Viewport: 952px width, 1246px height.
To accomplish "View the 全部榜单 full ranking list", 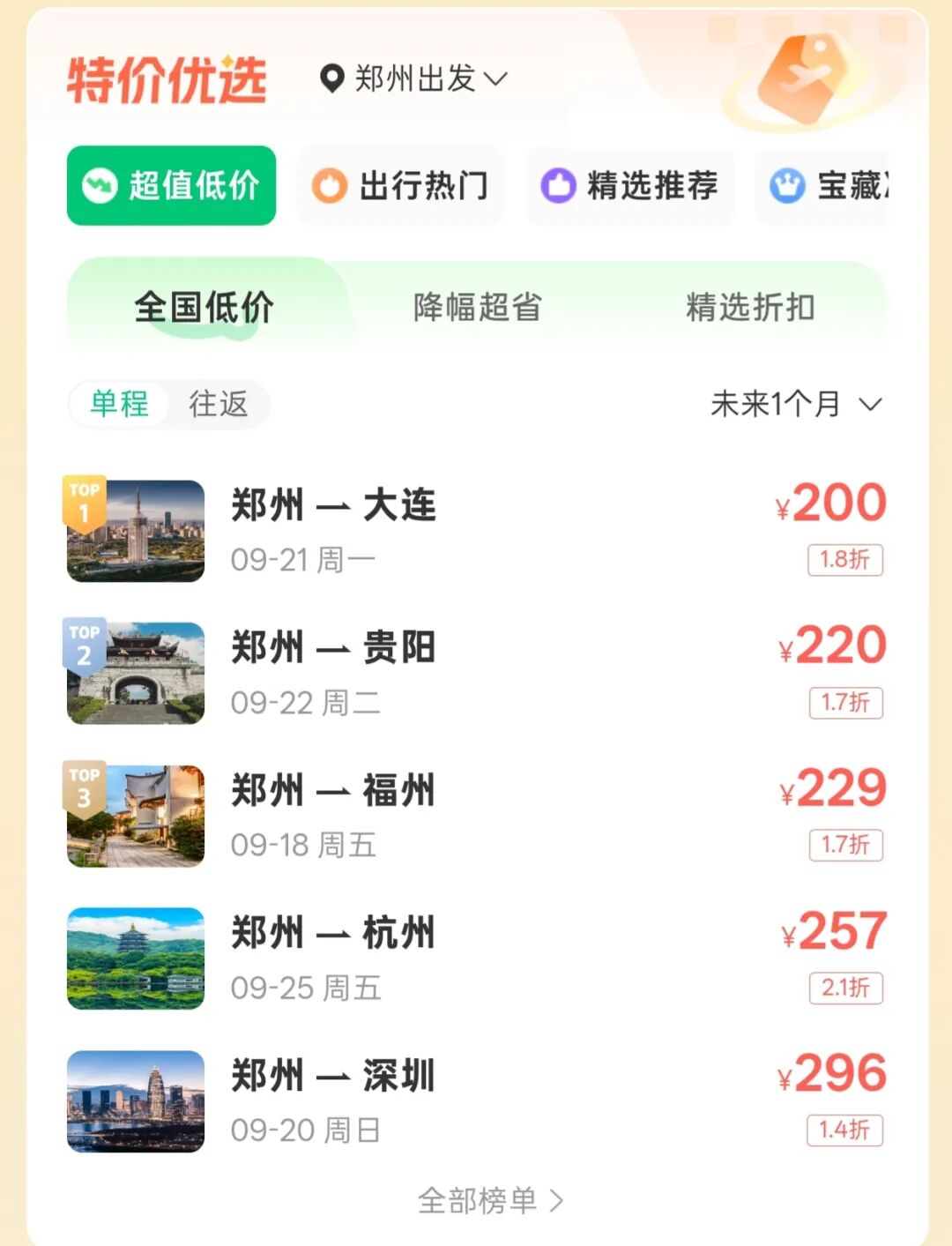I will point(490,1200).
